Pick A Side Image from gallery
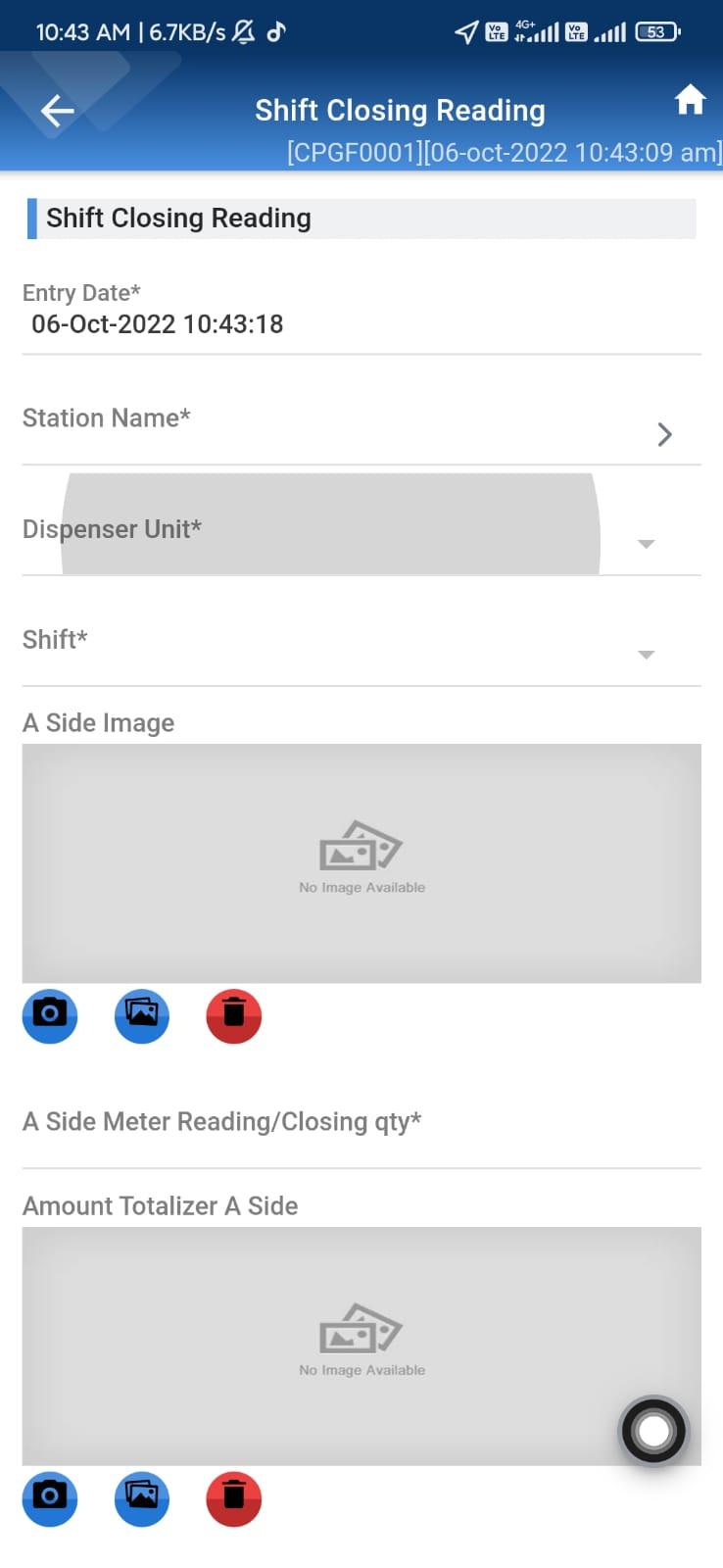This screenshot has height=1568, width=723. [x=142, y=1015]
